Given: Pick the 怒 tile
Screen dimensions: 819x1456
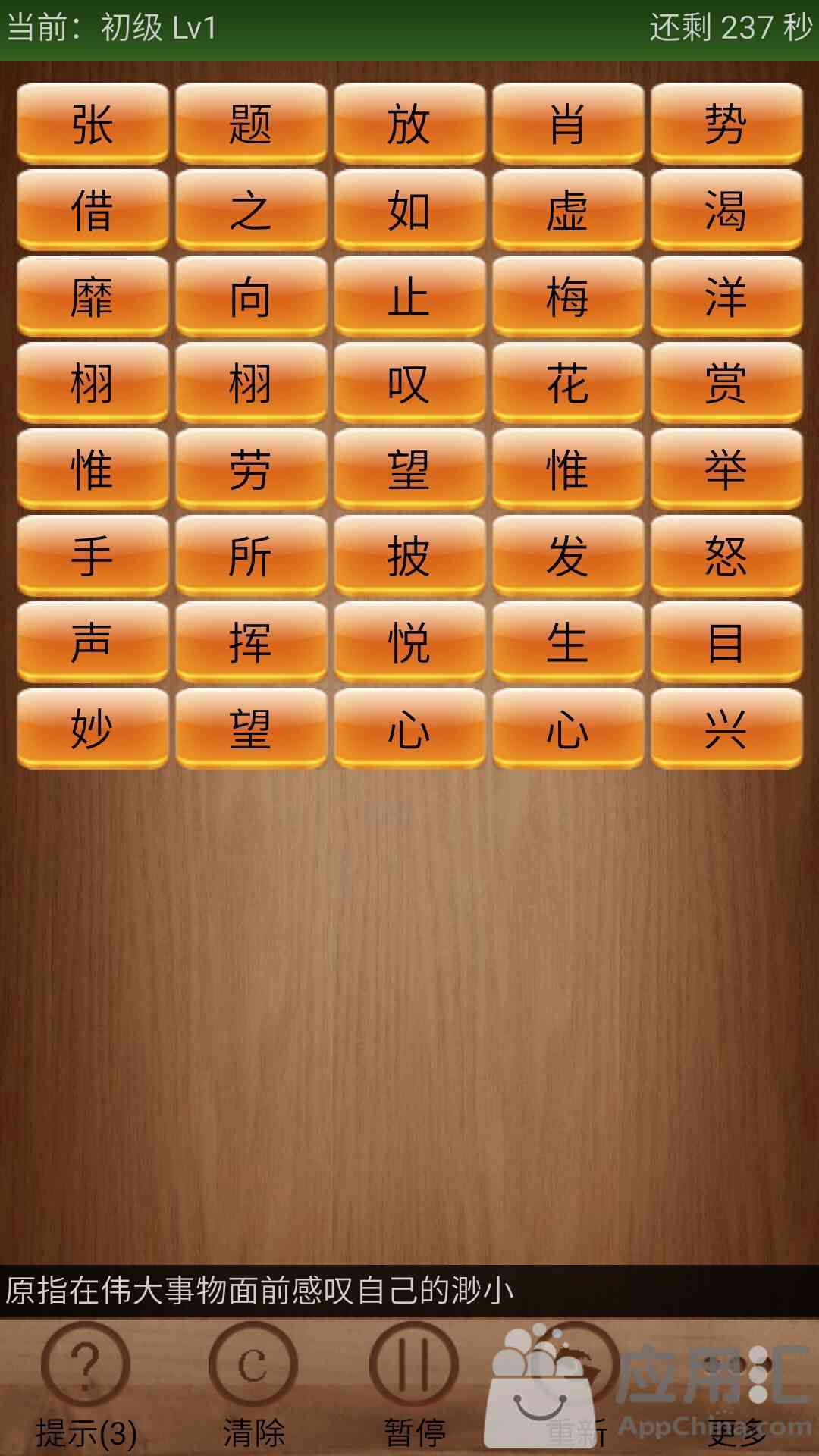Looking at the screenshot, I should point(726,556).
